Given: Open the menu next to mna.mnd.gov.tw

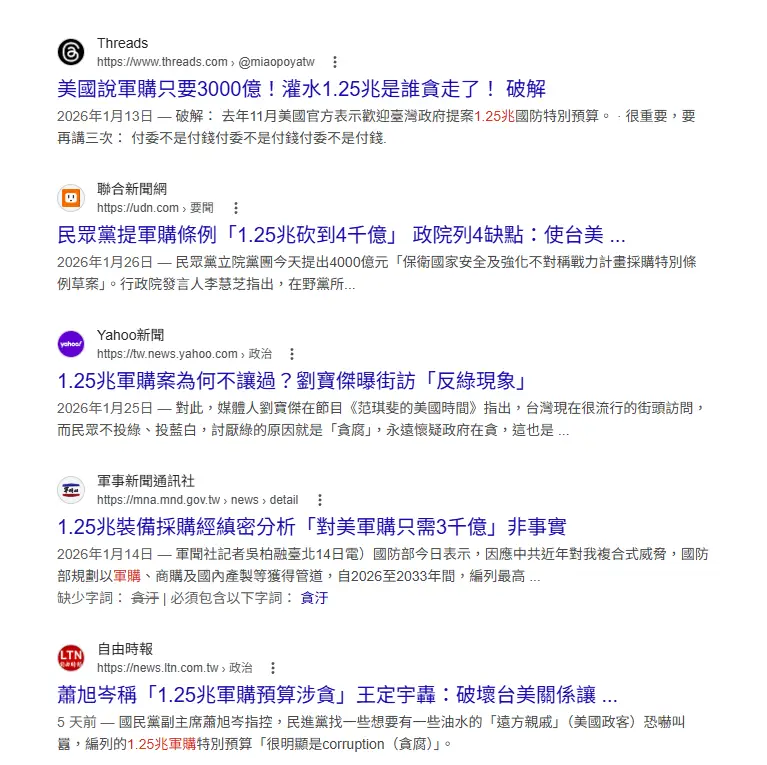Looking at the screenshot, I should 320,500.
